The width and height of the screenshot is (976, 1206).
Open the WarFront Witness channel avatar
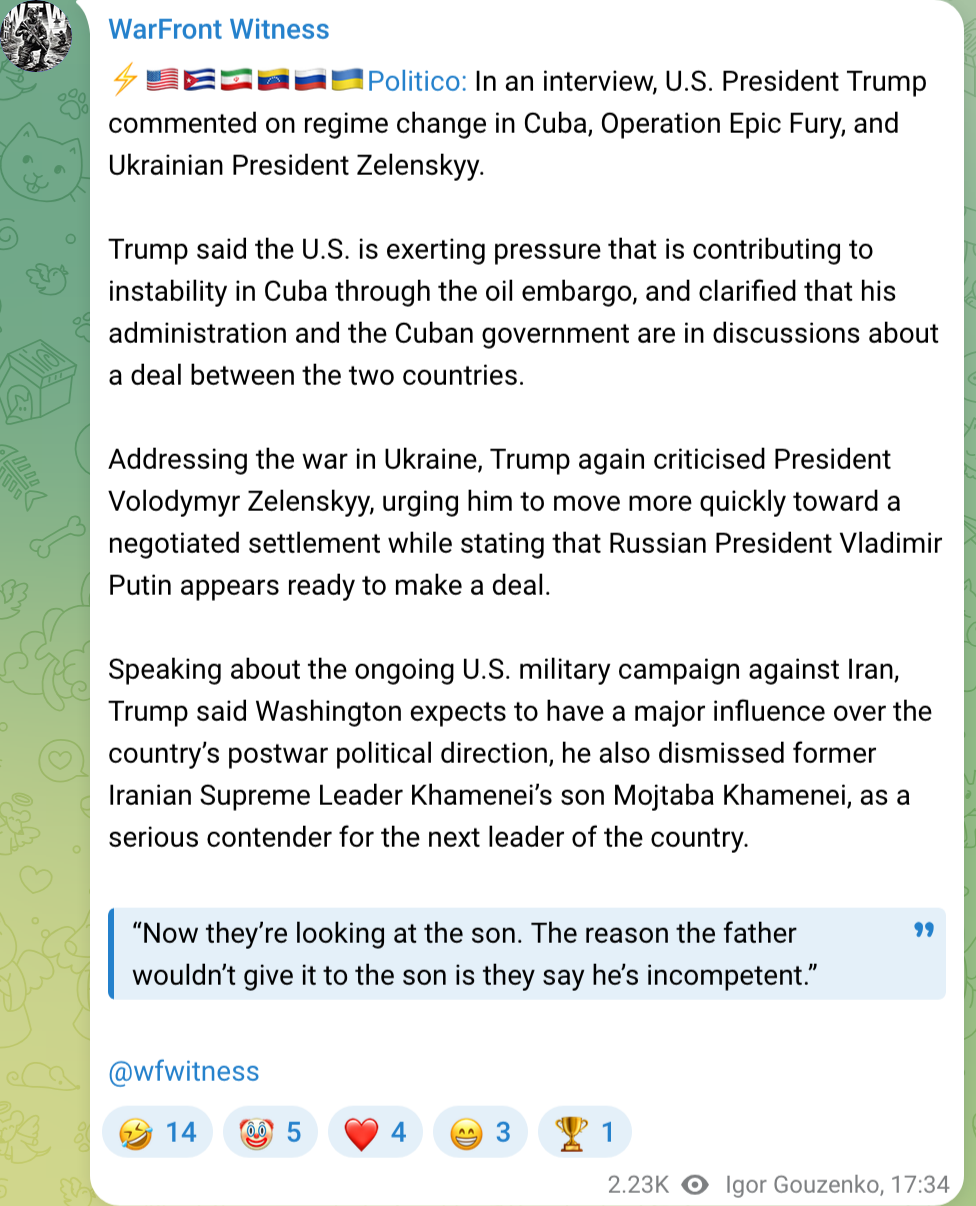pos(37,36)
